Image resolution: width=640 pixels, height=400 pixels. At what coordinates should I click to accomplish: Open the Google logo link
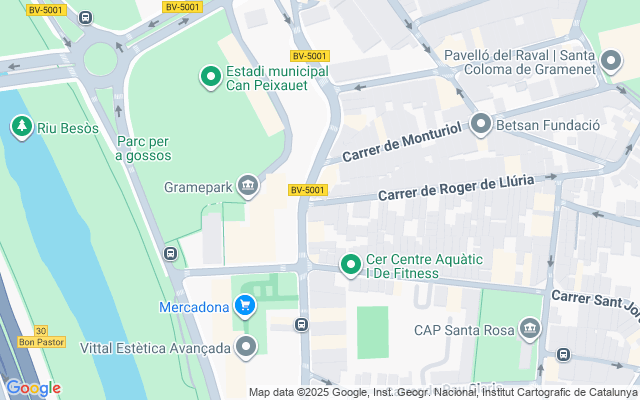click(33, 388)
